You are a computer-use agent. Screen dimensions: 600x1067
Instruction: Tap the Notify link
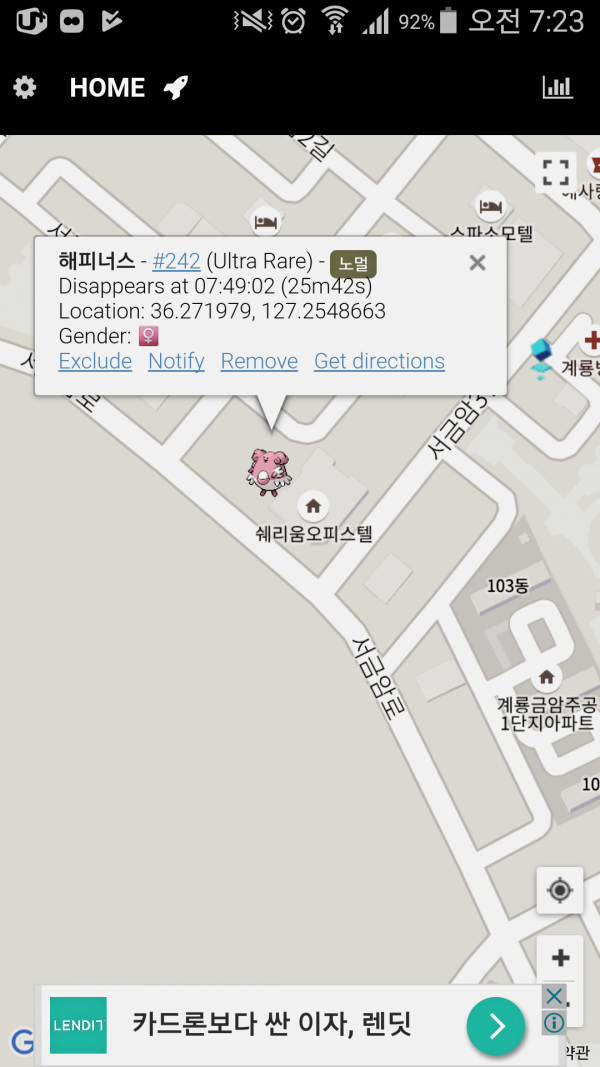click(x=176, y=361)
